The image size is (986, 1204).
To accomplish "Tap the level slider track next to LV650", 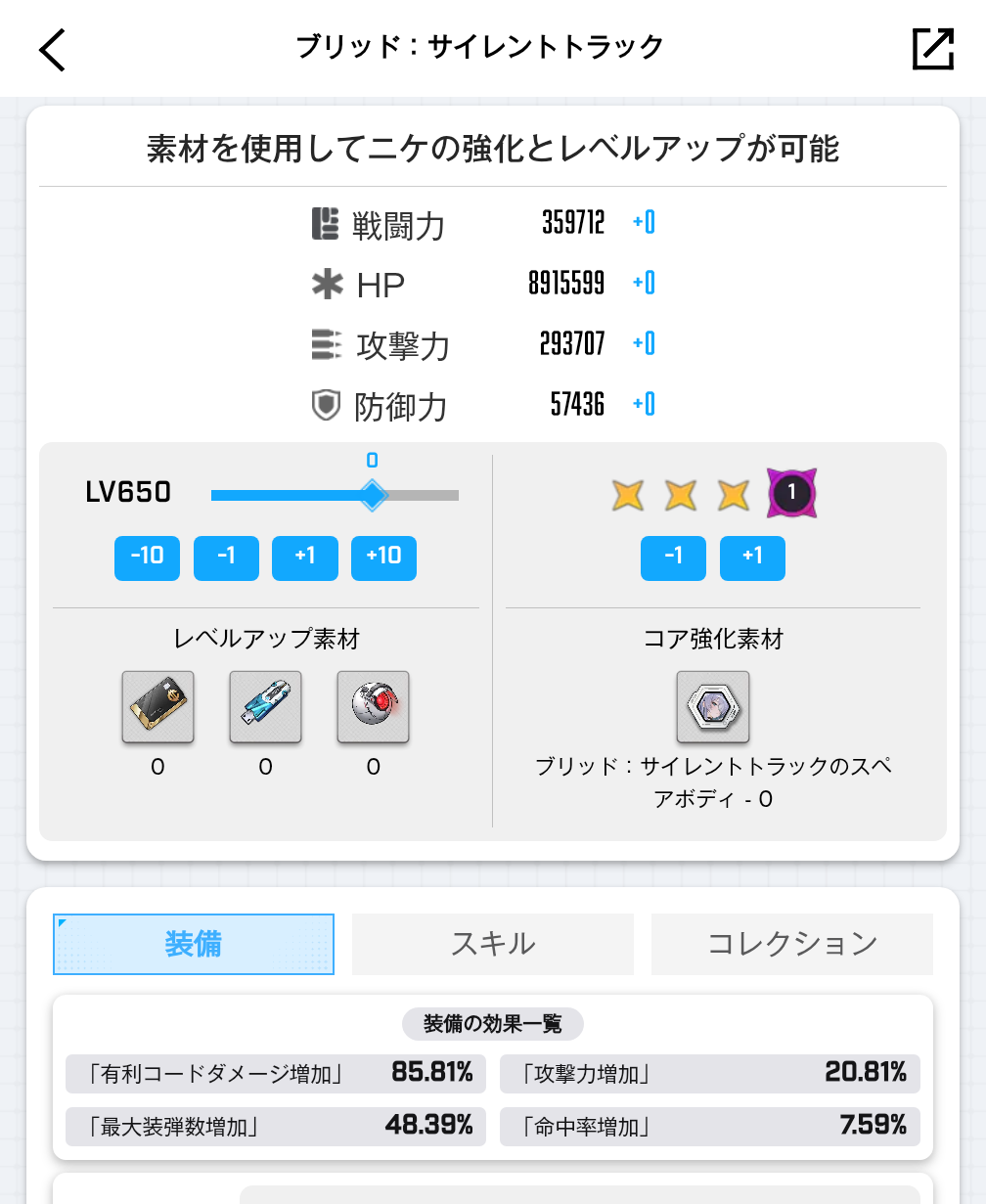I will coord(335,495).
